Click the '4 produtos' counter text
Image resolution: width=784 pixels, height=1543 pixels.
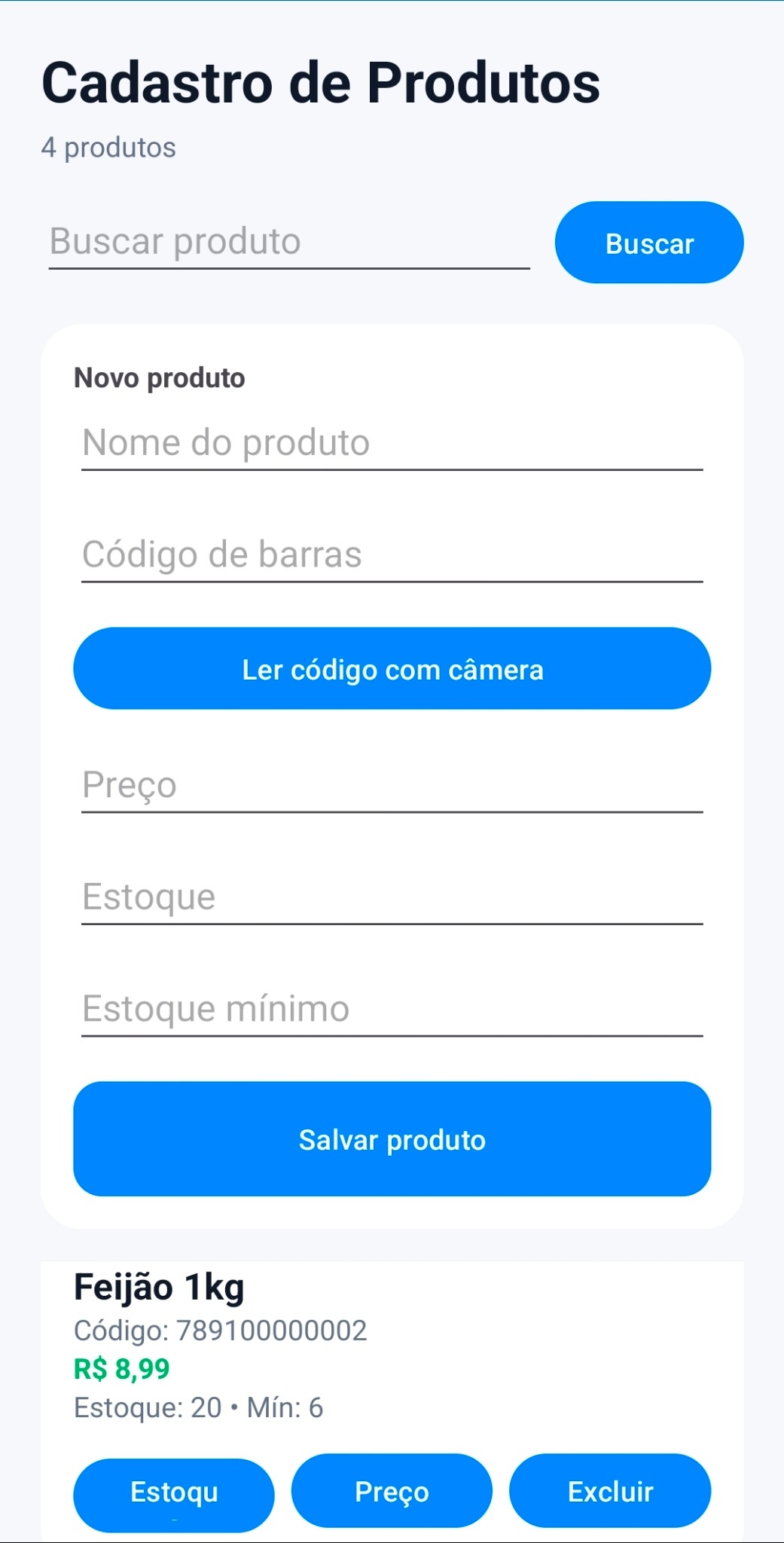[108, 147]
